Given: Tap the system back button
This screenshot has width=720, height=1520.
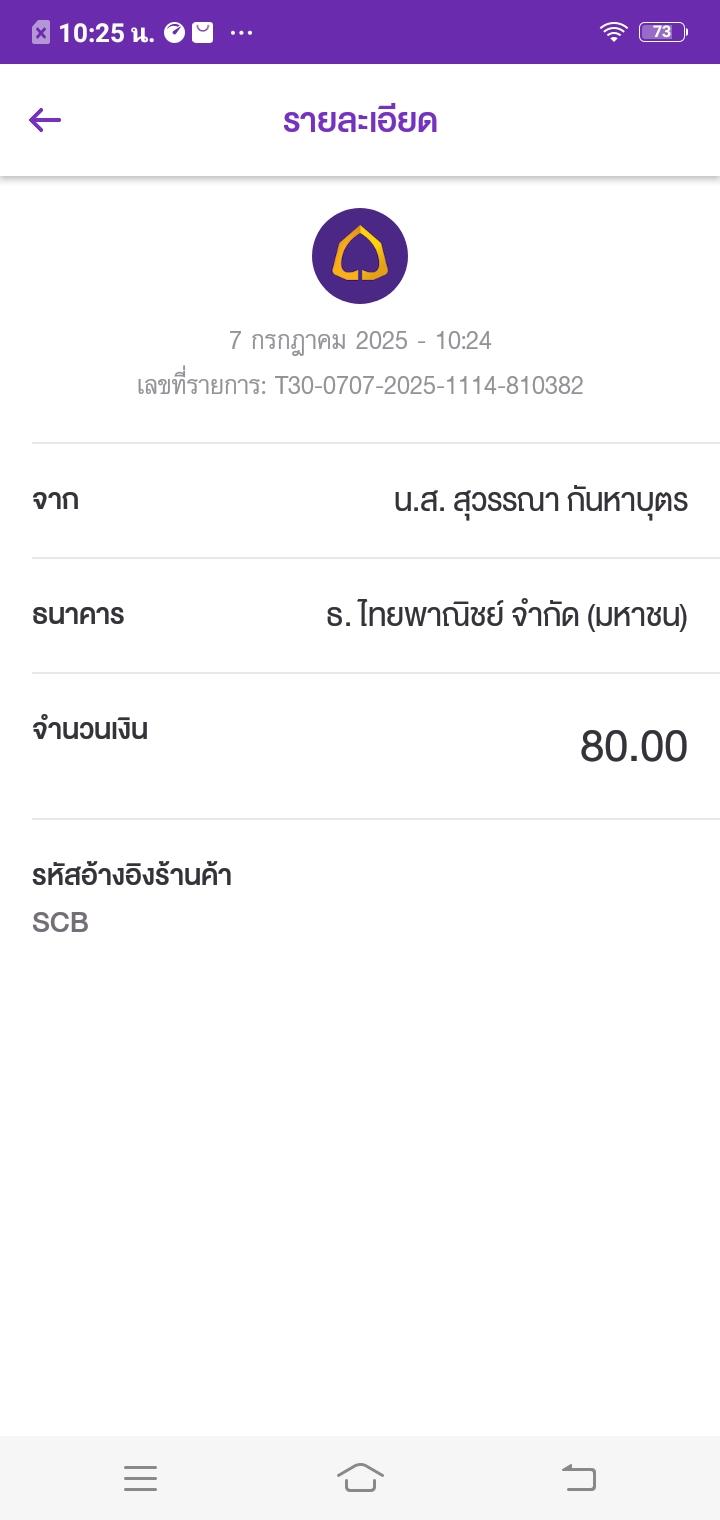Looking at the screenshot, I should click(579, 1477).
